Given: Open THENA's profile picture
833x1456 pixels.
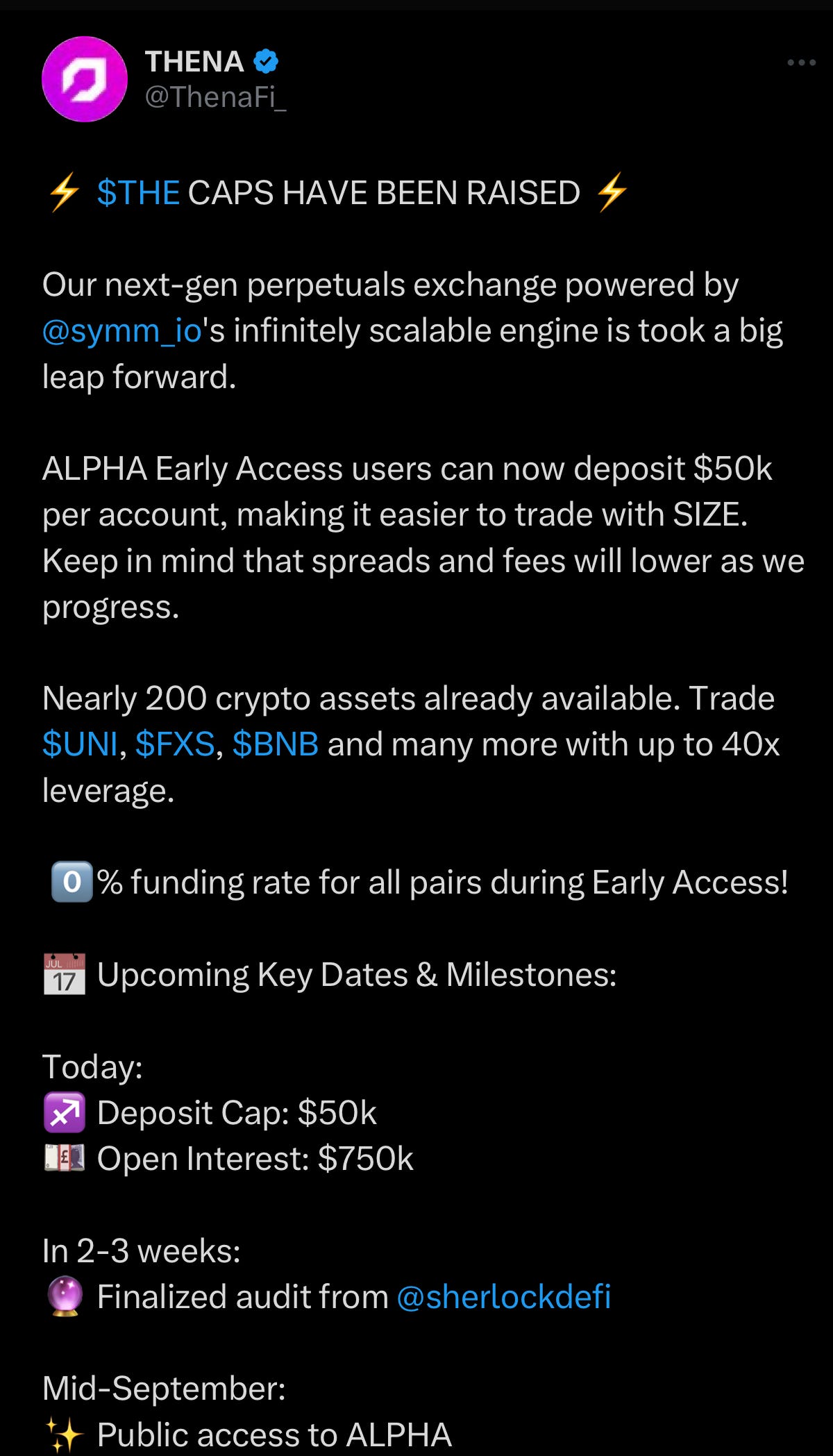Looking at the screenshot, I should coord(85,79).
